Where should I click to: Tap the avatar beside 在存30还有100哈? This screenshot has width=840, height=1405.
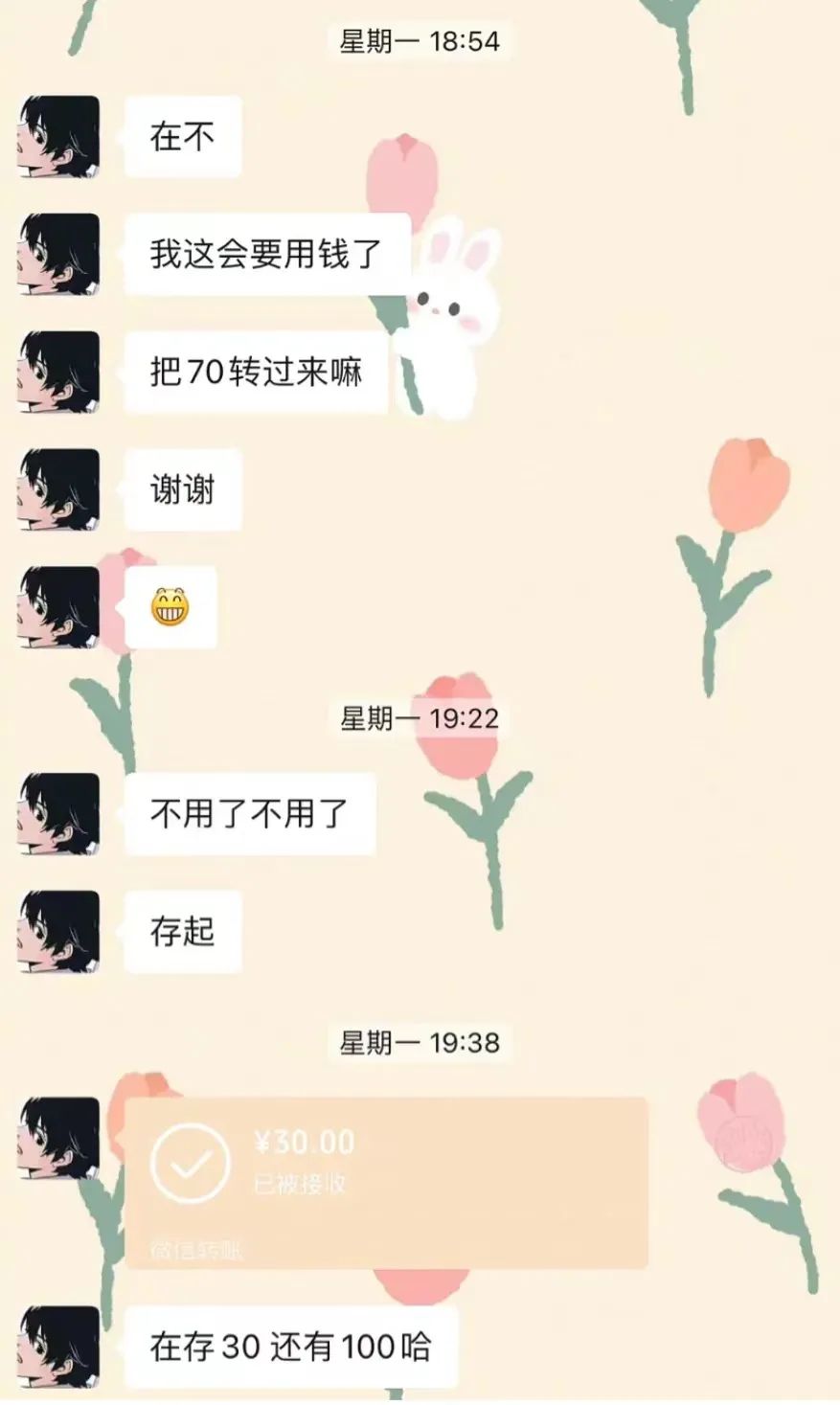pyautogui.click(x=59, y=1347)
